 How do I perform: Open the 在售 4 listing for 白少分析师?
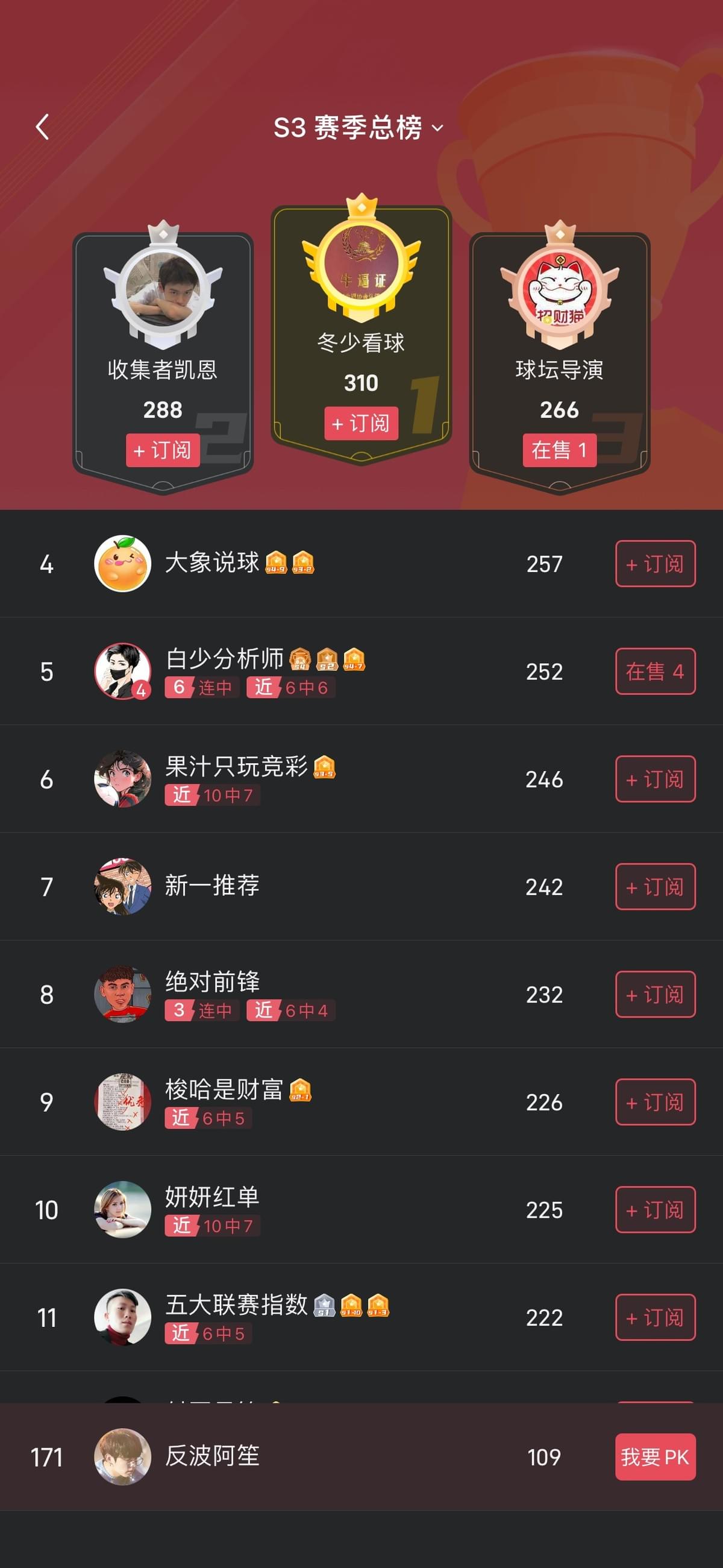click(655, 672)
